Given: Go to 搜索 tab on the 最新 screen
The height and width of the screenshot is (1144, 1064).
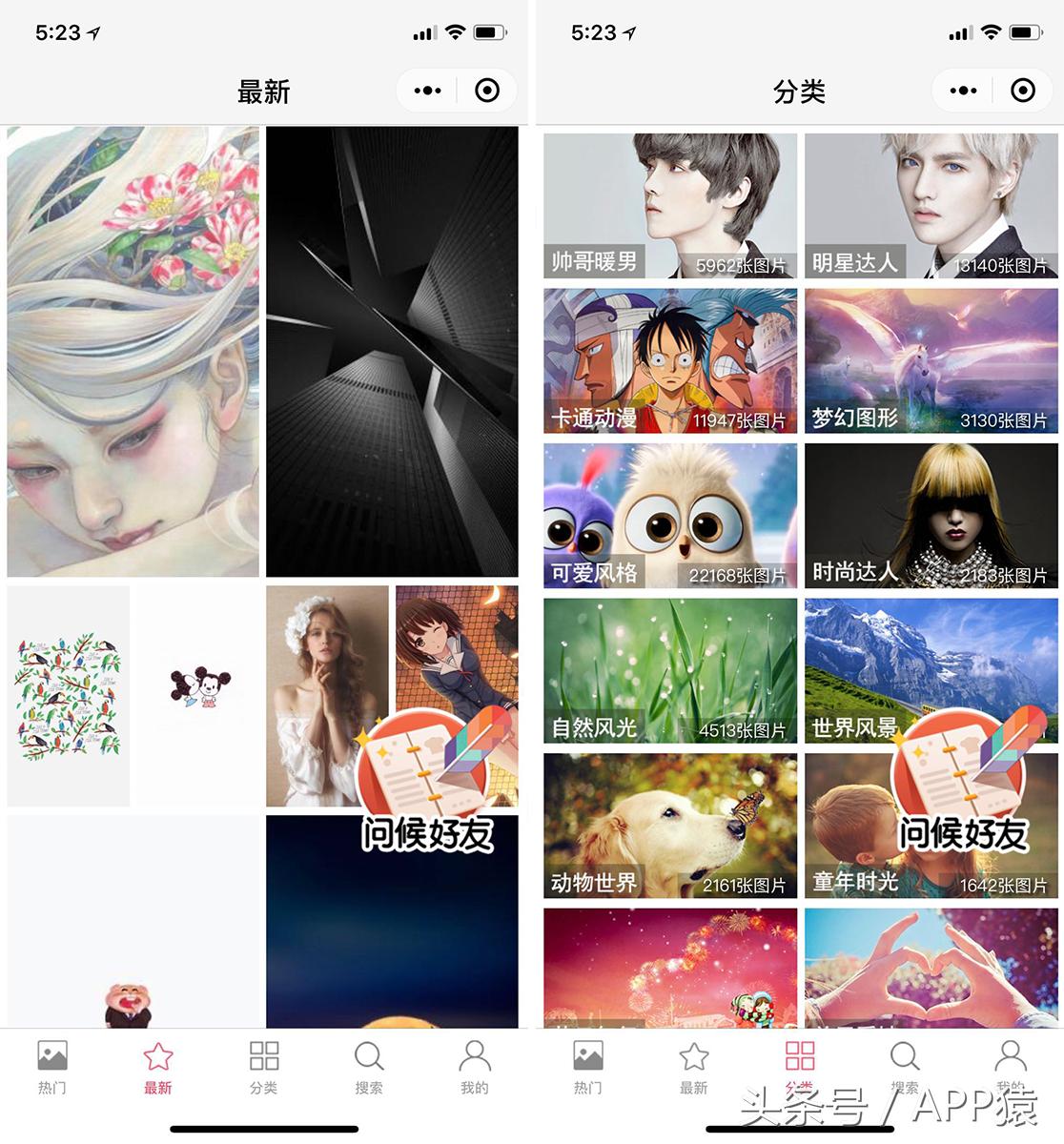Looking at the screenshot, I should 369,1067.
